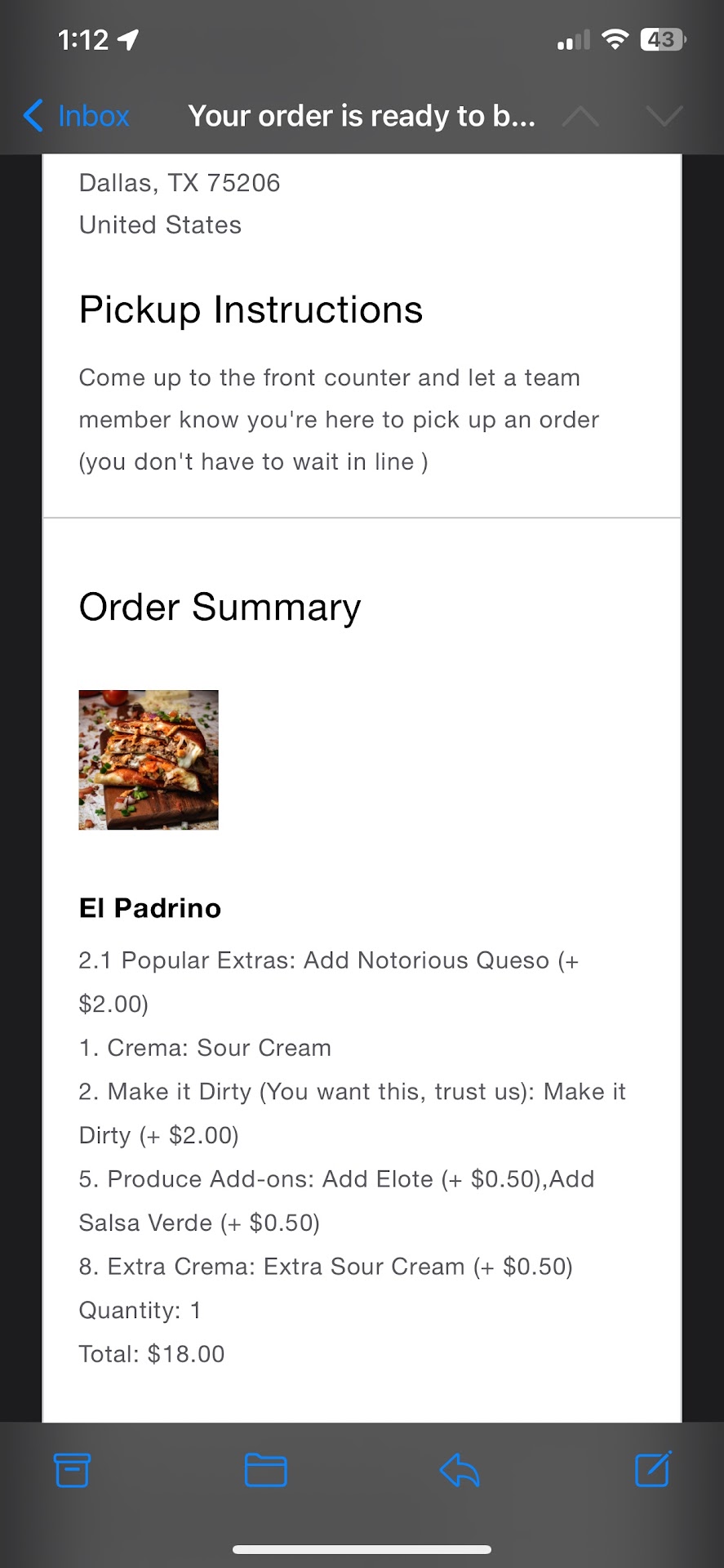Jump to the next message arrow
The image size is (724, 1568).
point(664,117)
